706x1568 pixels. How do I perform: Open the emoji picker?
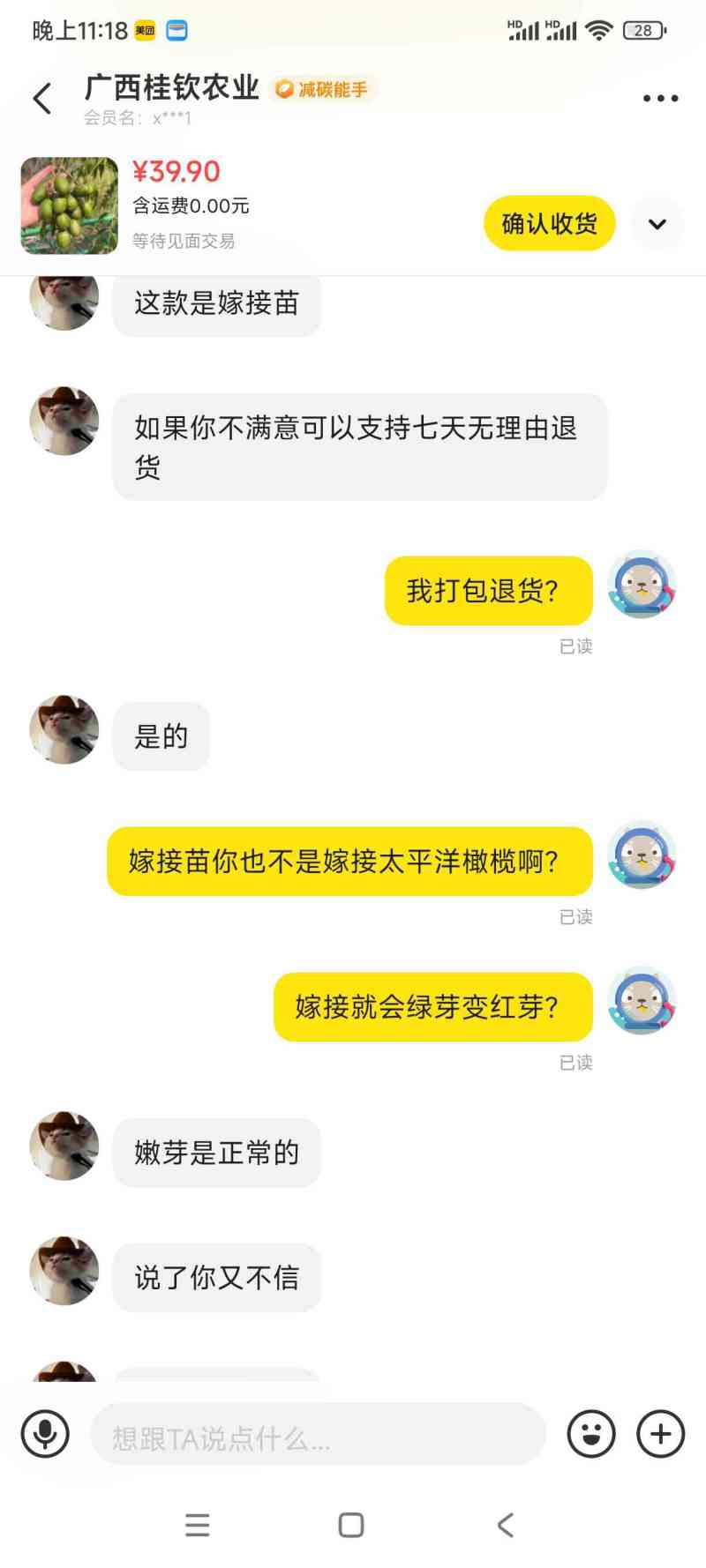pos(590,1434)
